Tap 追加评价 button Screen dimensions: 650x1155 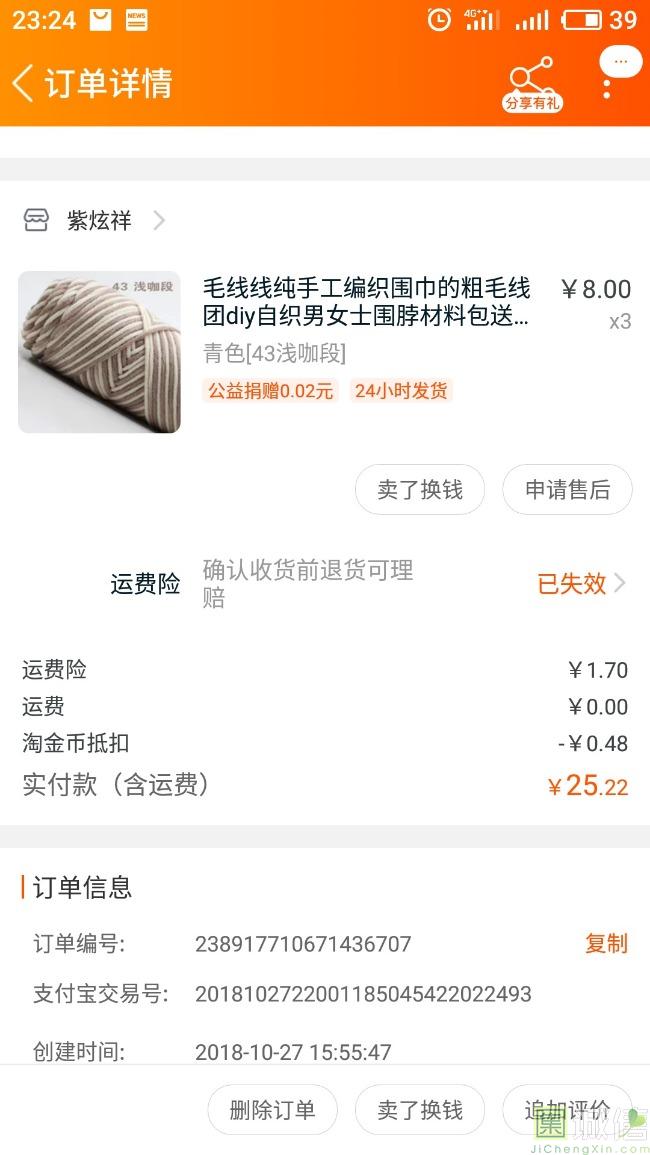pyautogui.click(x=567, y=1110)
